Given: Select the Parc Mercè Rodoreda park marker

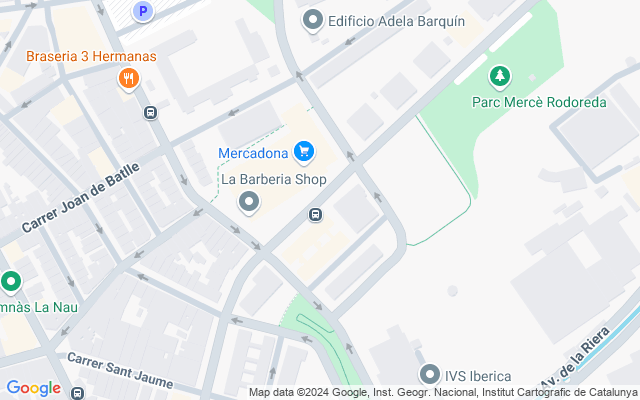Looking at the screenshot, I should tap(499, 77).
